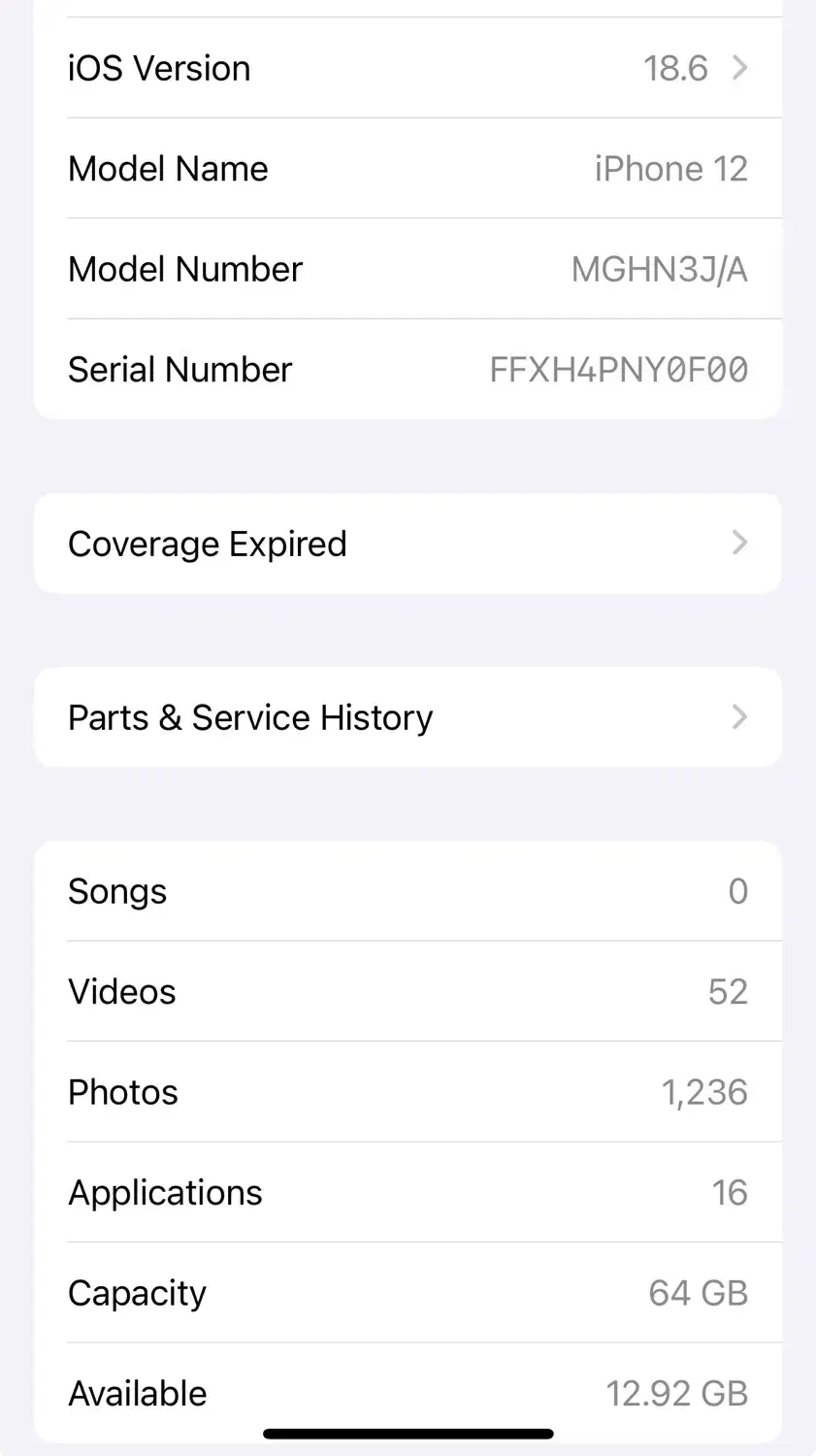This screenshot has height=1456, width=816.
Task: Tap the Model Number row
Action: pyautogui.click(x=408, y=269)
